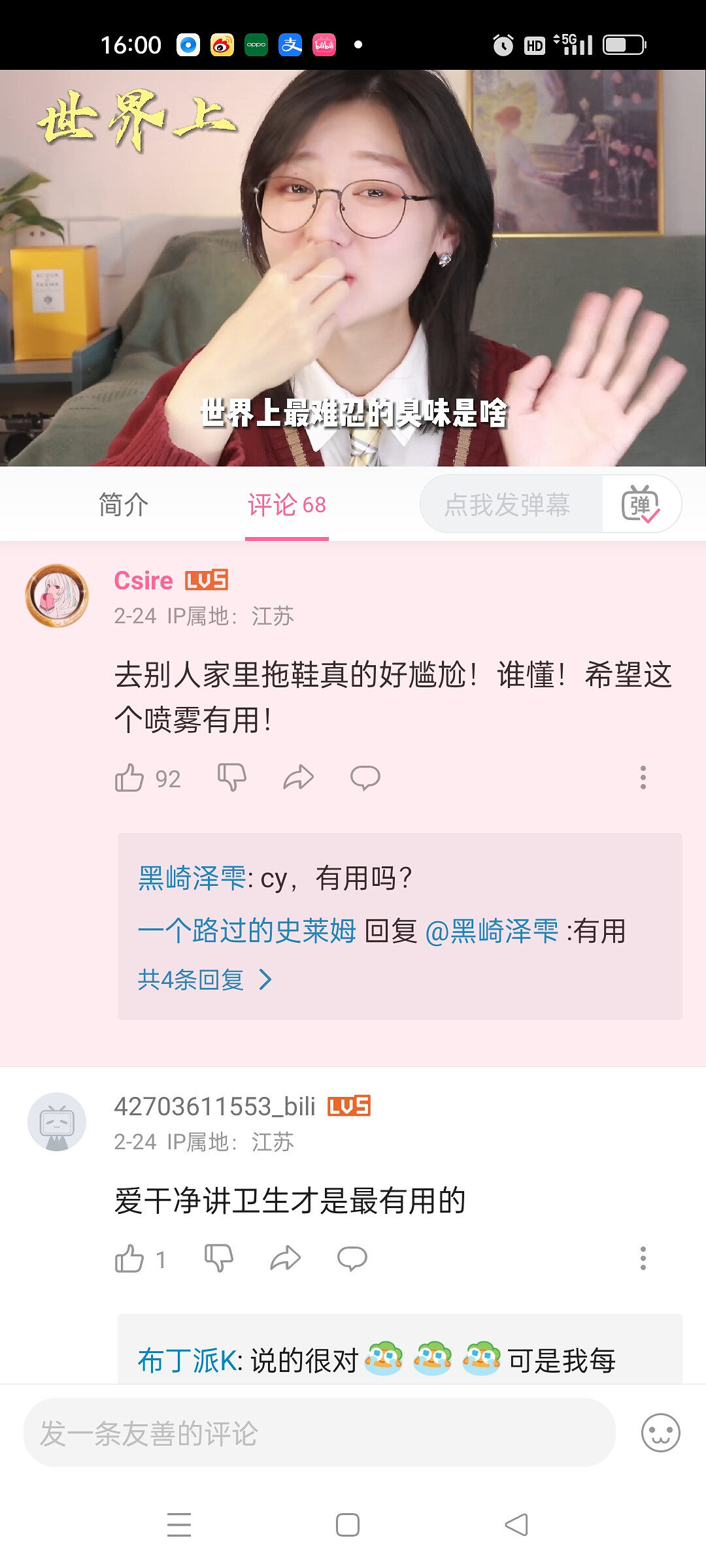The height and width of the screenshot is (1568, 706).
Task: Select the 评论 68 tab
Action: pos(286,504)
